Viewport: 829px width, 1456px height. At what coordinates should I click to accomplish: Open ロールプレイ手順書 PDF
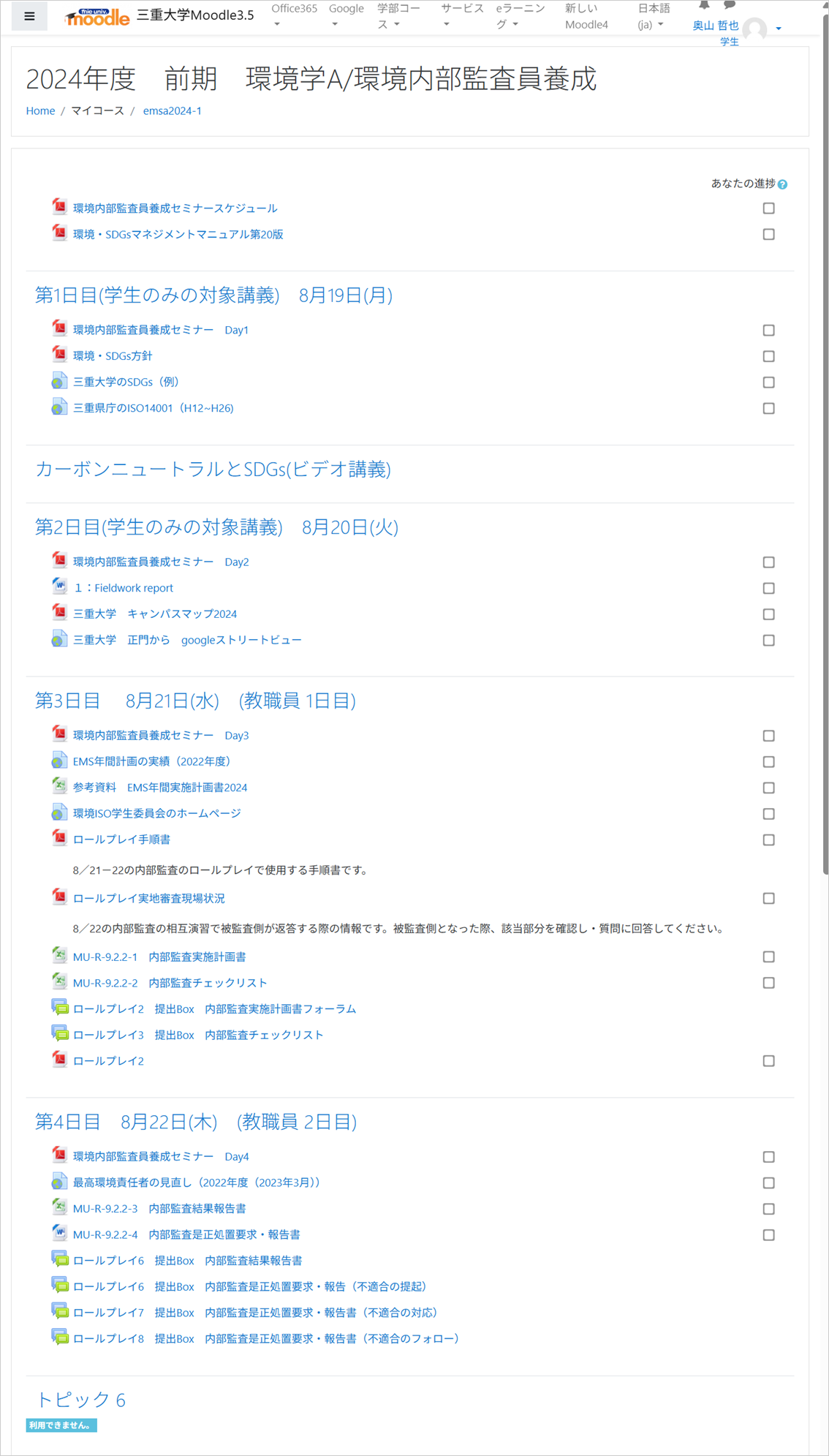click(121, 840)
